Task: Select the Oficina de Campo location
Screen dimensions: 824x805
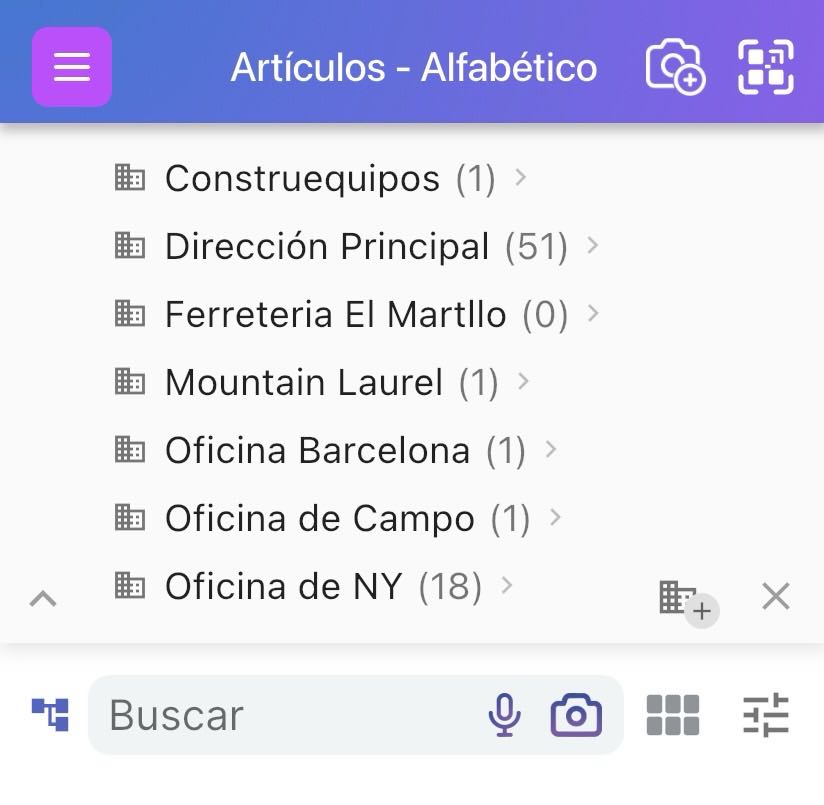Action: [x=319, y=519]
